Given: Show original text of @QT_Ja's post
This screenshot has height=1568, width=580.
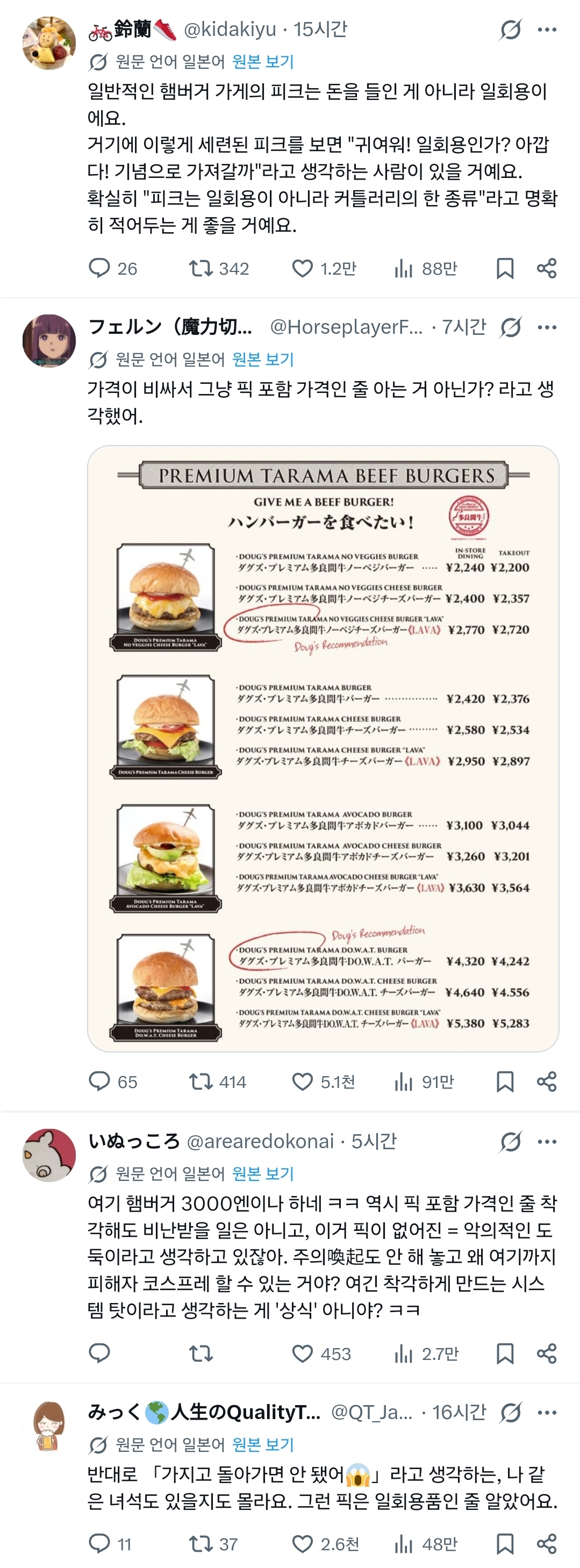Looking at the screenshot, I should 263,1444.
